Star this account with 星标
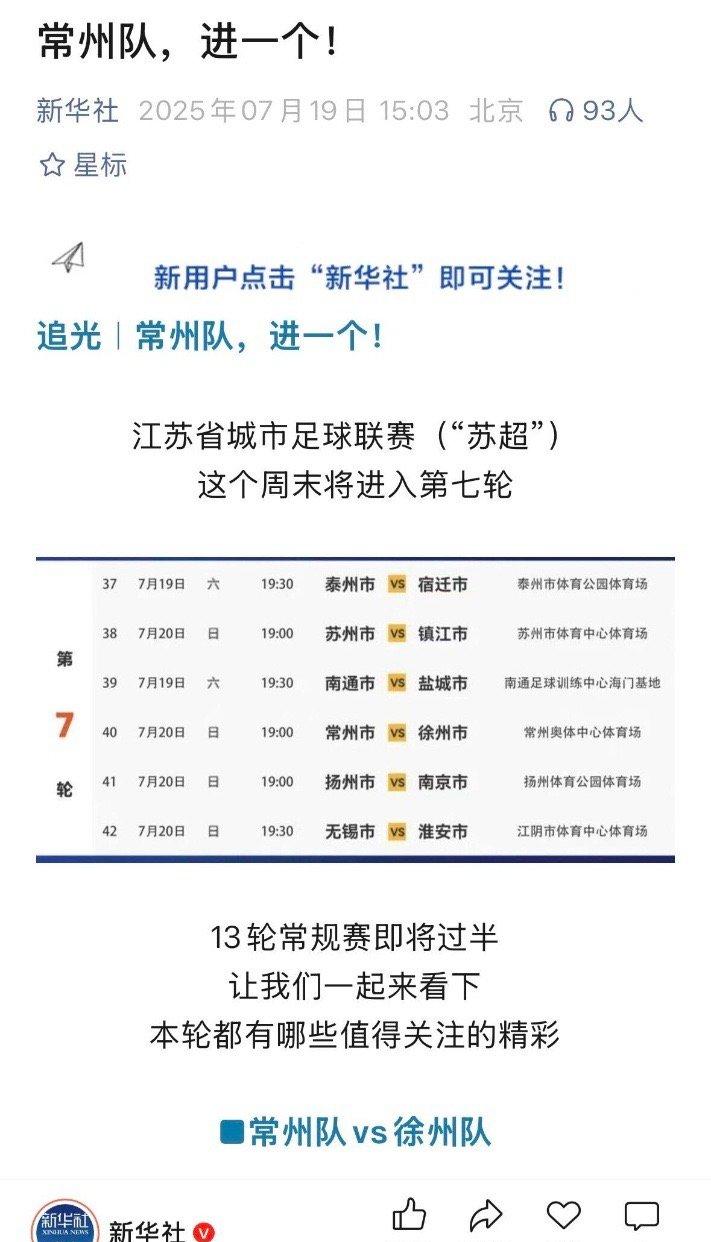The height and width of the screenshot is (1242, 711). pos(82,165)
